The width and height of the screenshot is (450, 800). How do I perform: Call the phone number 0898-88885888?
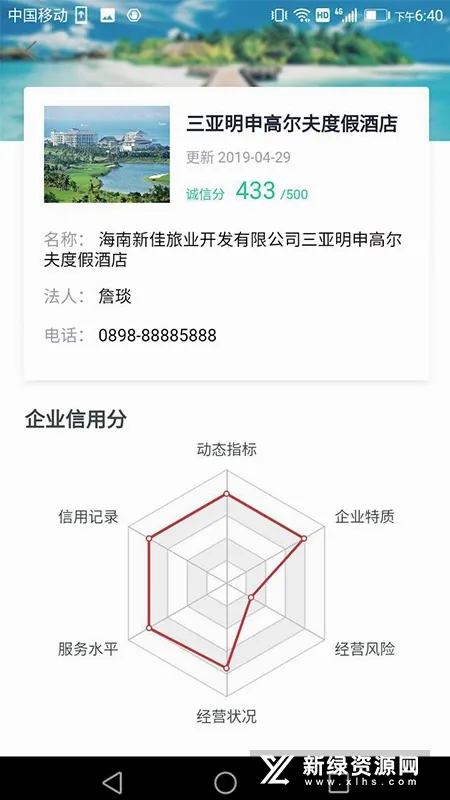pyautogui.click(x=157, y=335)
